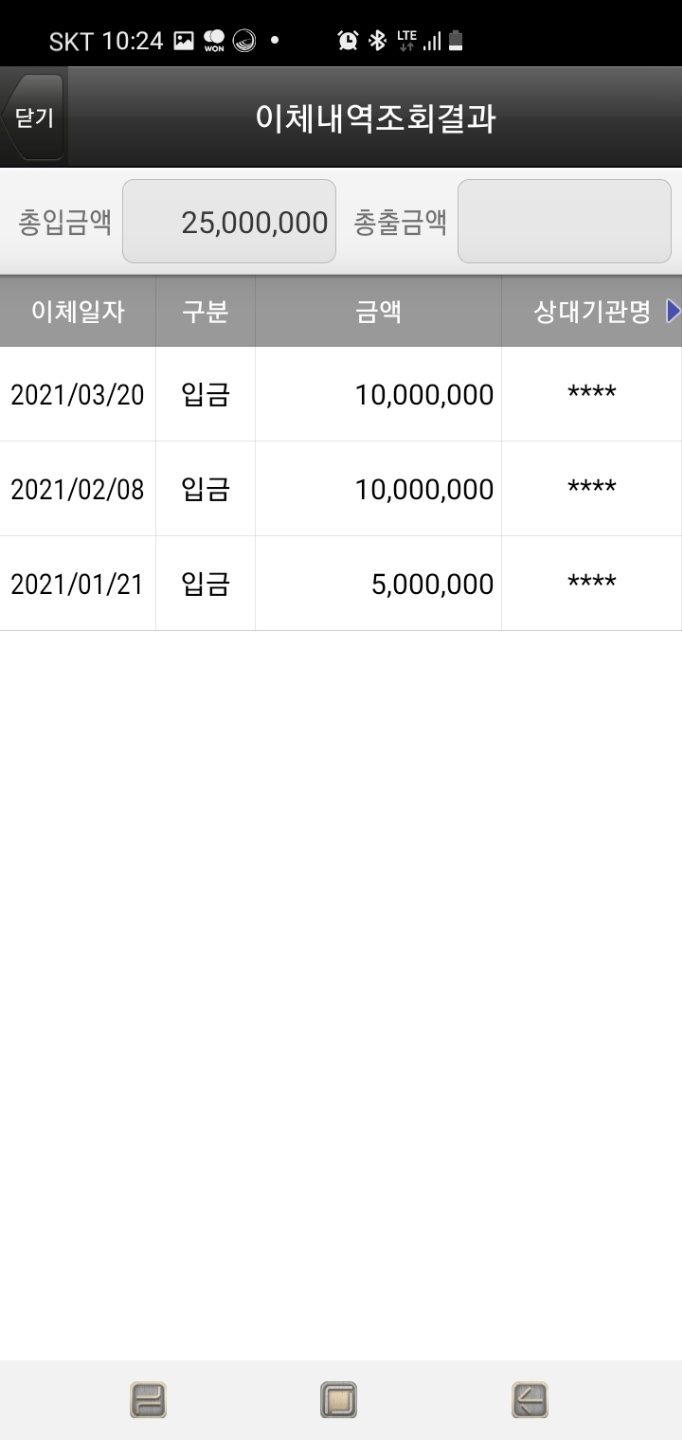
Task: Close the transfer history results with 닫기
Action: (35, 117)
